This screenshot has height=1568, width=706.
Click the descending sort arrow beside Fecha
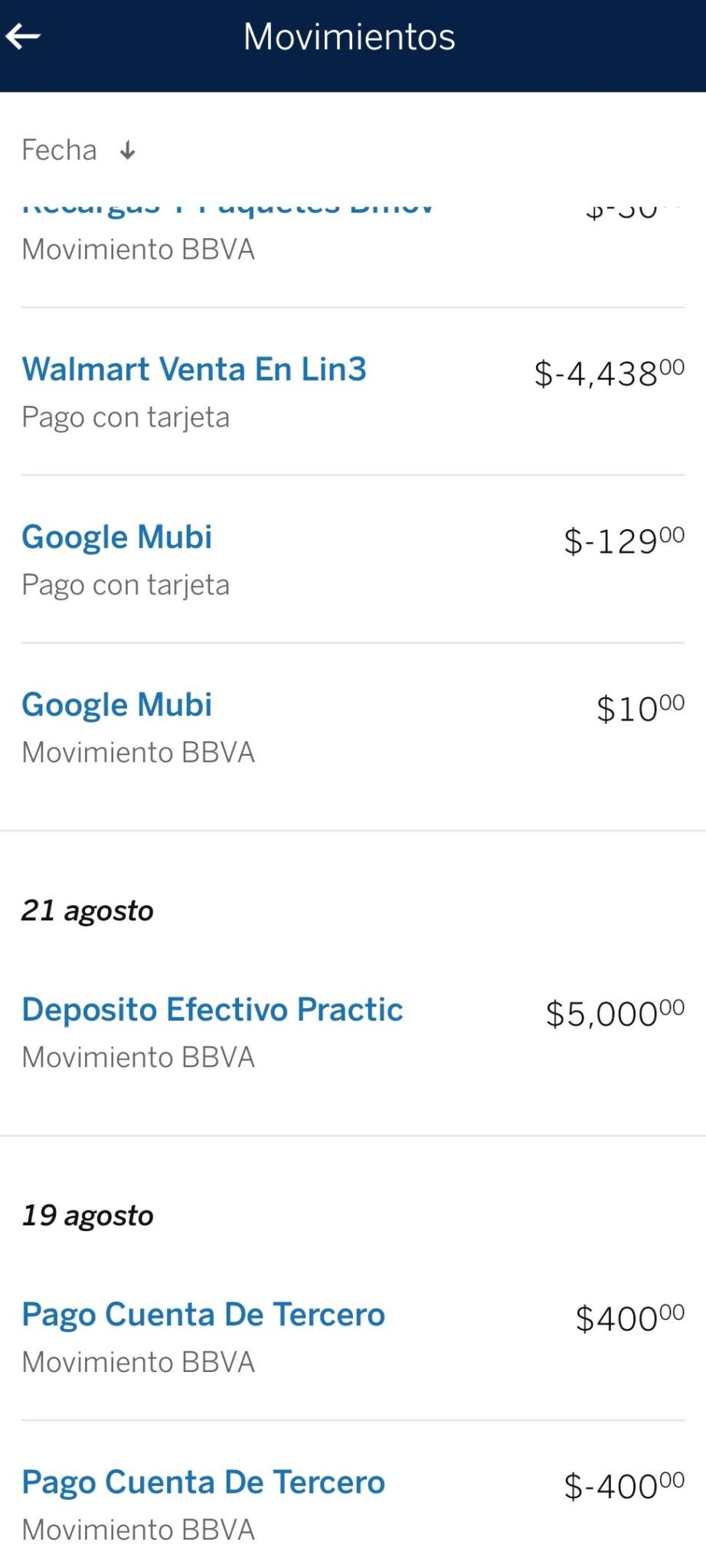click(127, 150)
